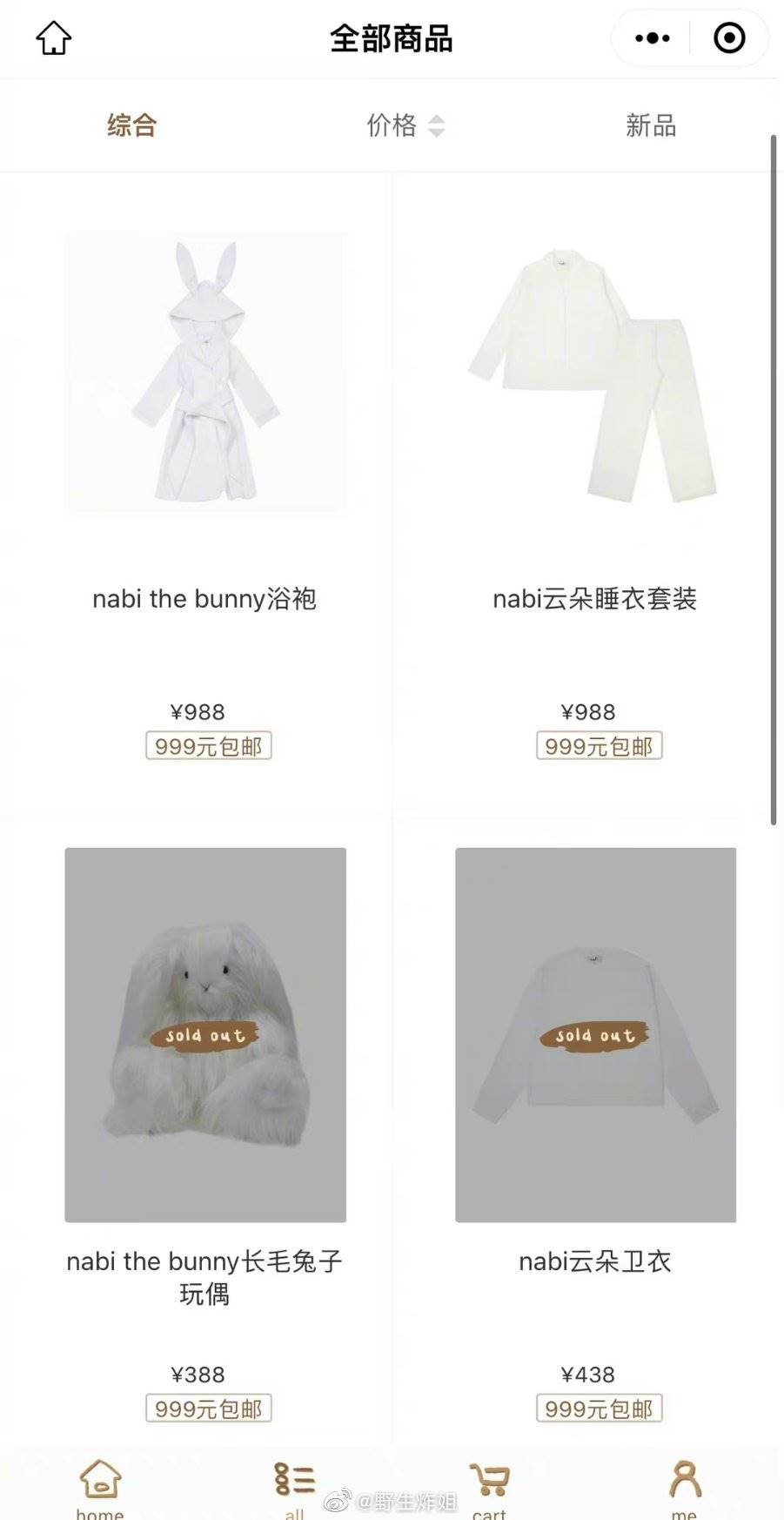The image size is (784, 1520).
Task: Open the nabi the bunny浴袍 product
Action: (204, 494)
